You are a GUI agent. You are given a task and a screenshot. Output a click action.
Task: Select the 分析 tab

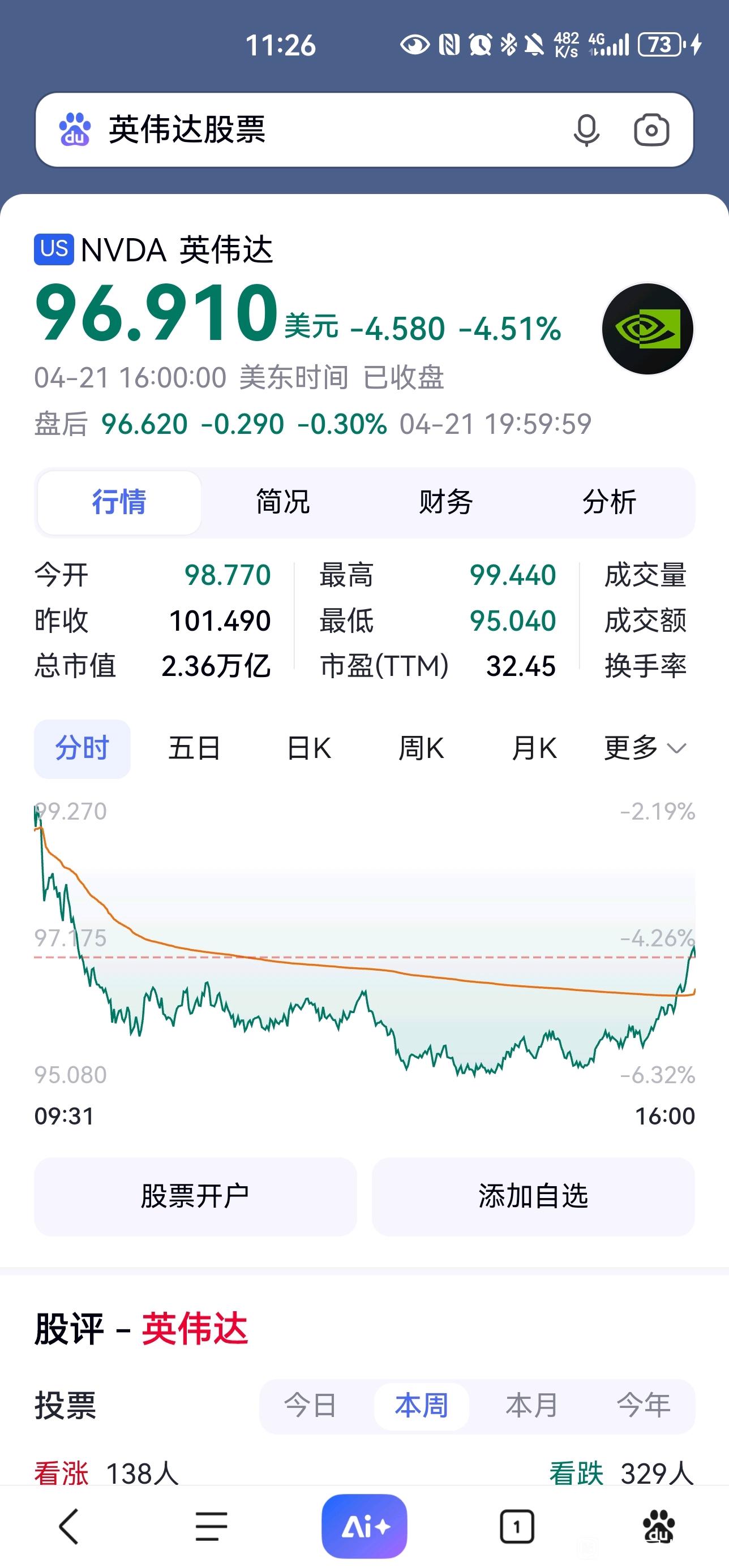pos(610,502)
